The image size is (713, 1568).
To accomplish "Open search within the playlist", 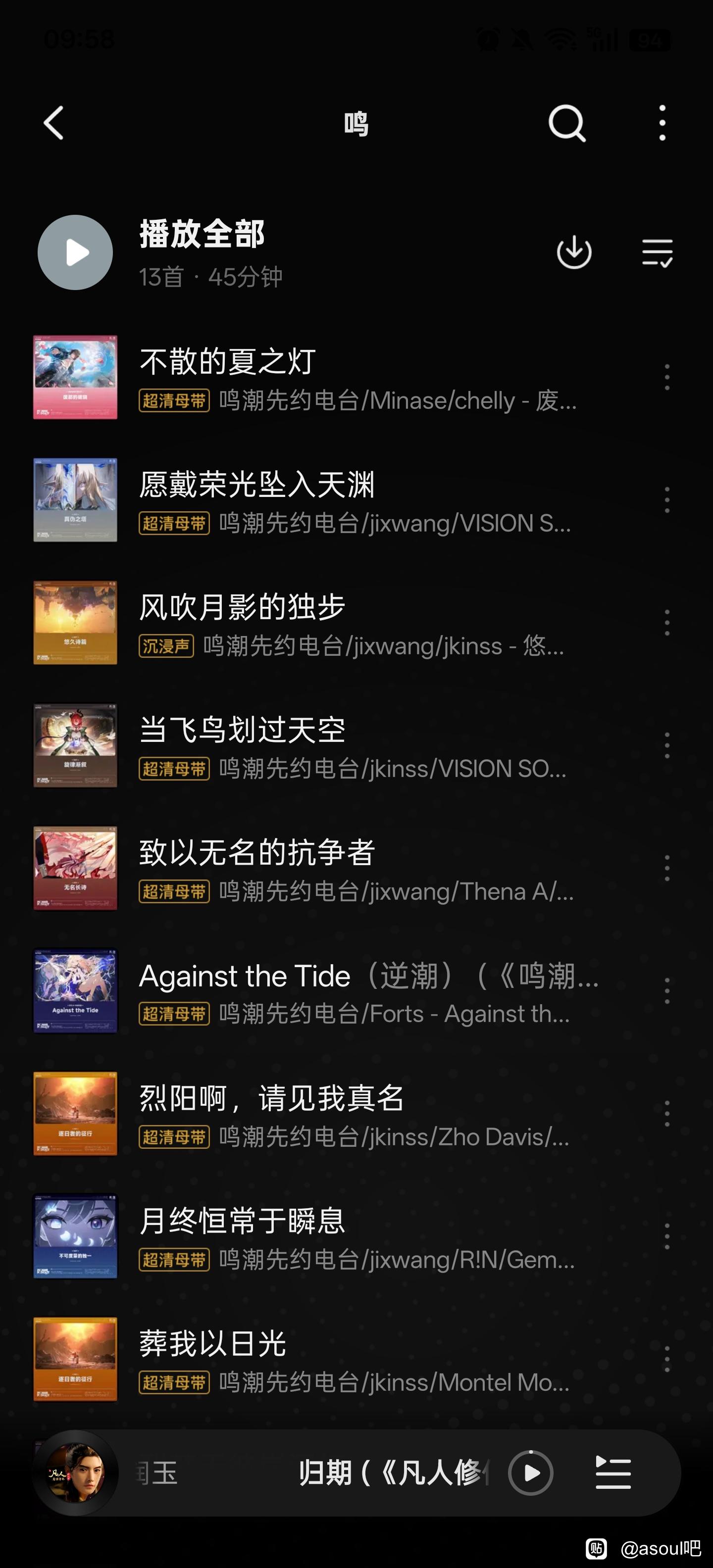I will coord(567,123).
